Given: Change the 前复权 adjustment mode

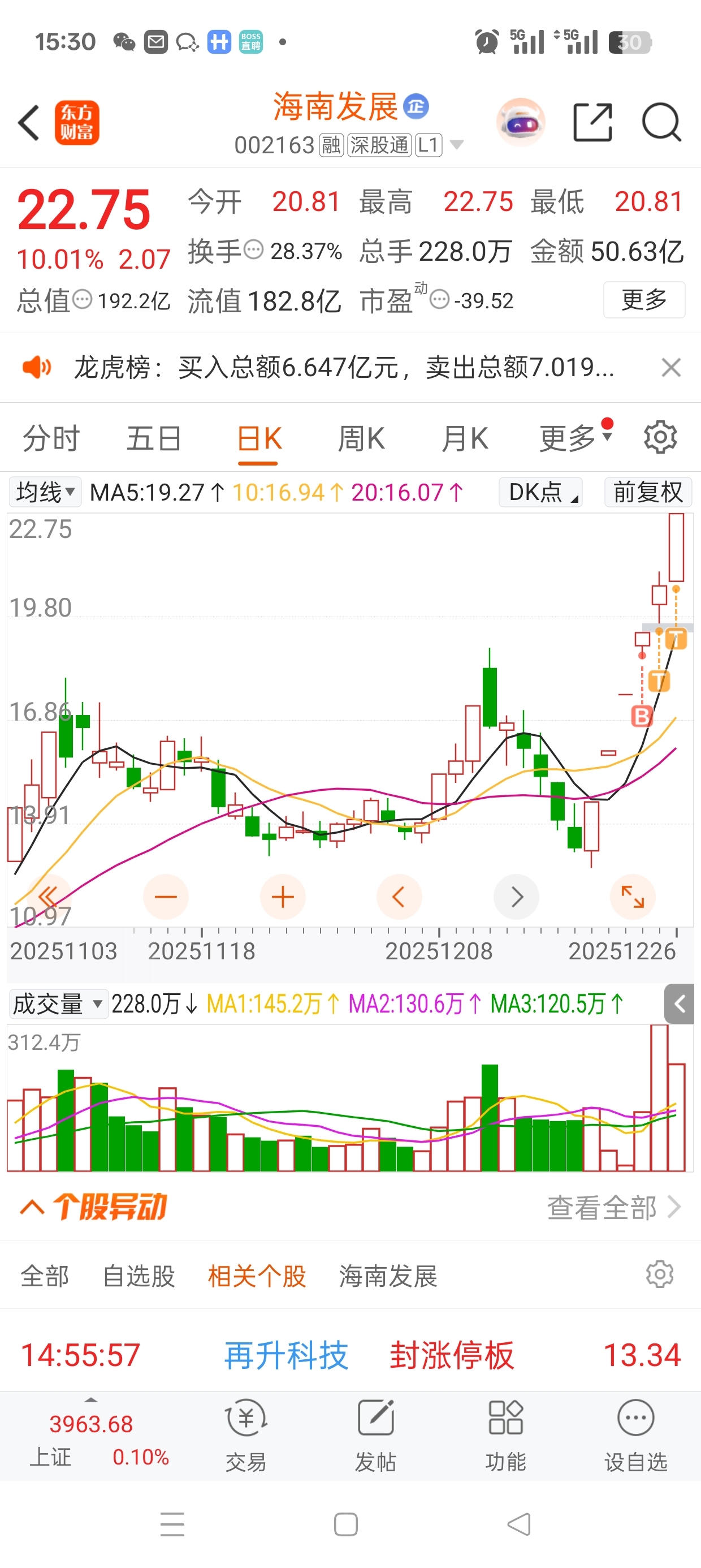Looking at the screenshot, I should pos(647,492).
